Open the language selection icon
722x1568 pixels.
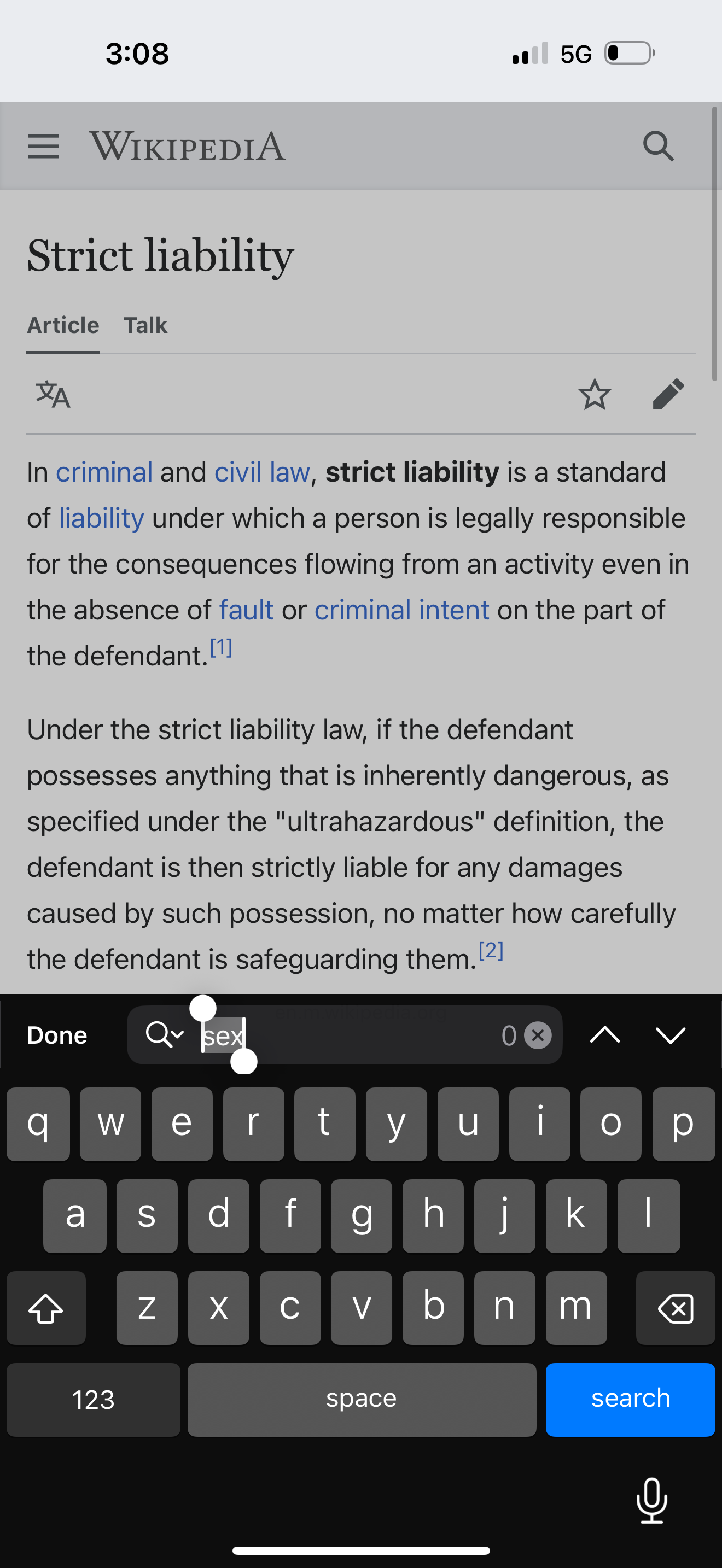coord(53,394)
